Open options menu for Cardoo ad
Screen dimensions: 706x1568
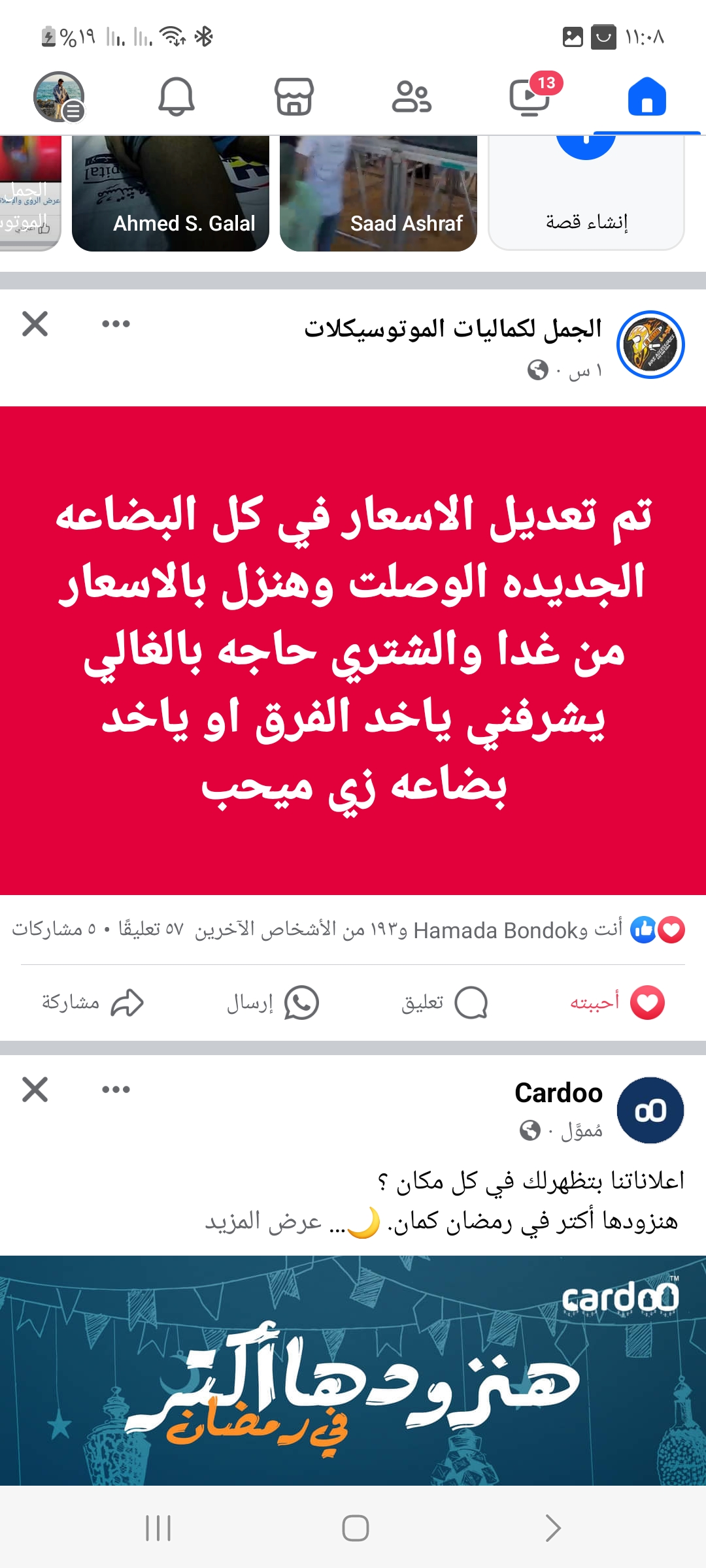click(x=116, y=1089)
